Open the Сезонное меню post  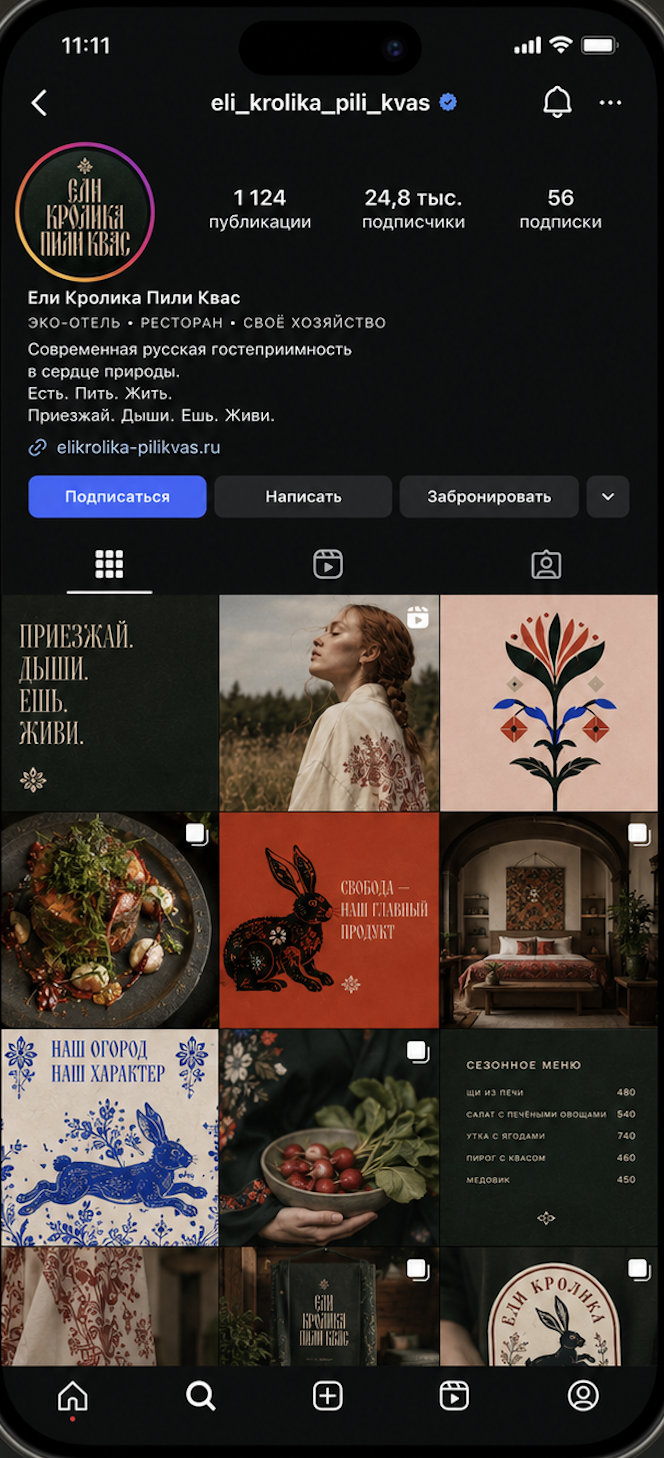pos(549,1137)
